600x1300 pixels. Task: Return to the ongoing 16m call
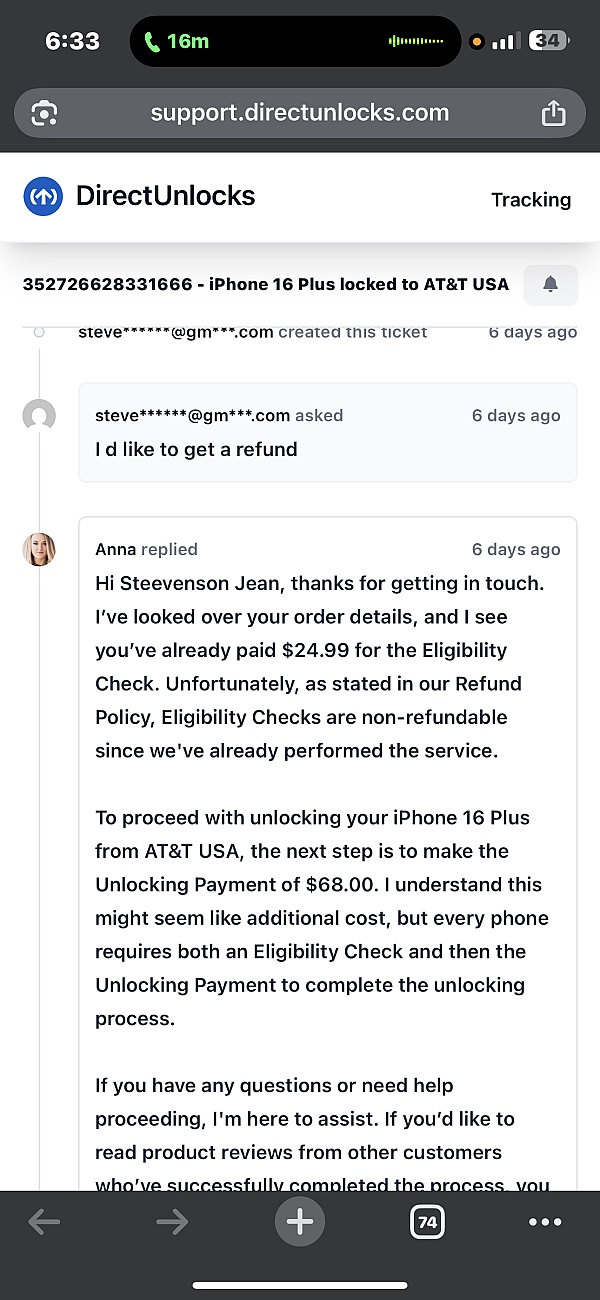coord(176,42)
